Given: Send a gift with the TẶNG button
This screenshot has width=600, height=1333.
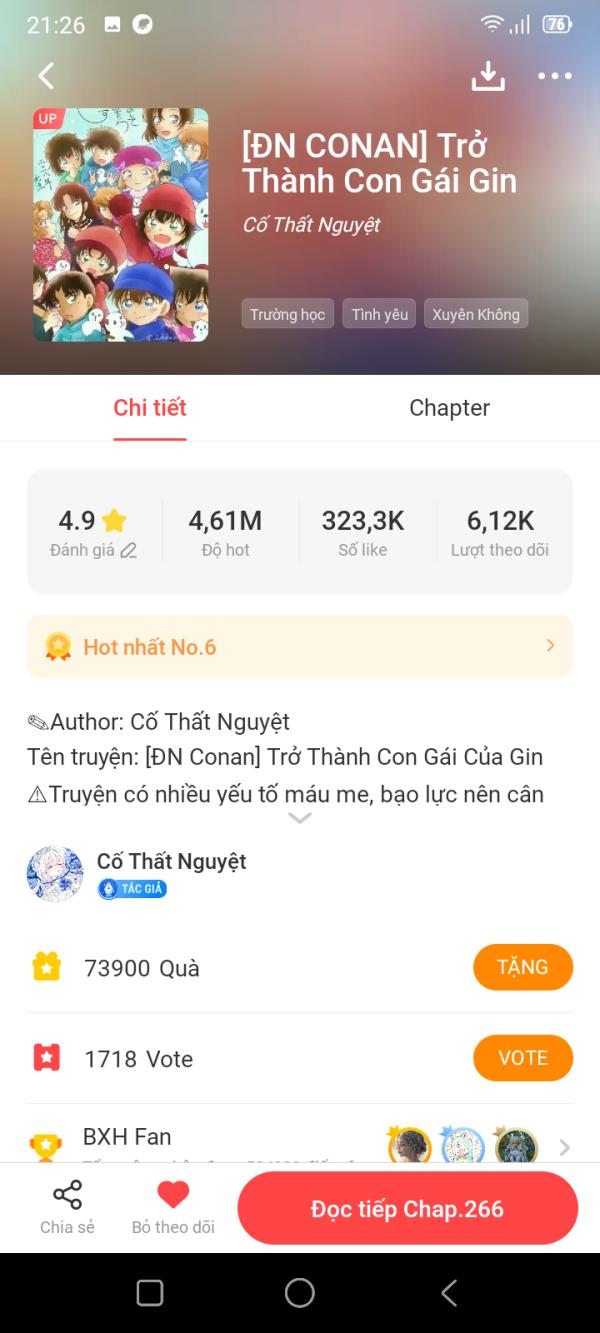Looking at the screenshot, I should pos(522,967).
